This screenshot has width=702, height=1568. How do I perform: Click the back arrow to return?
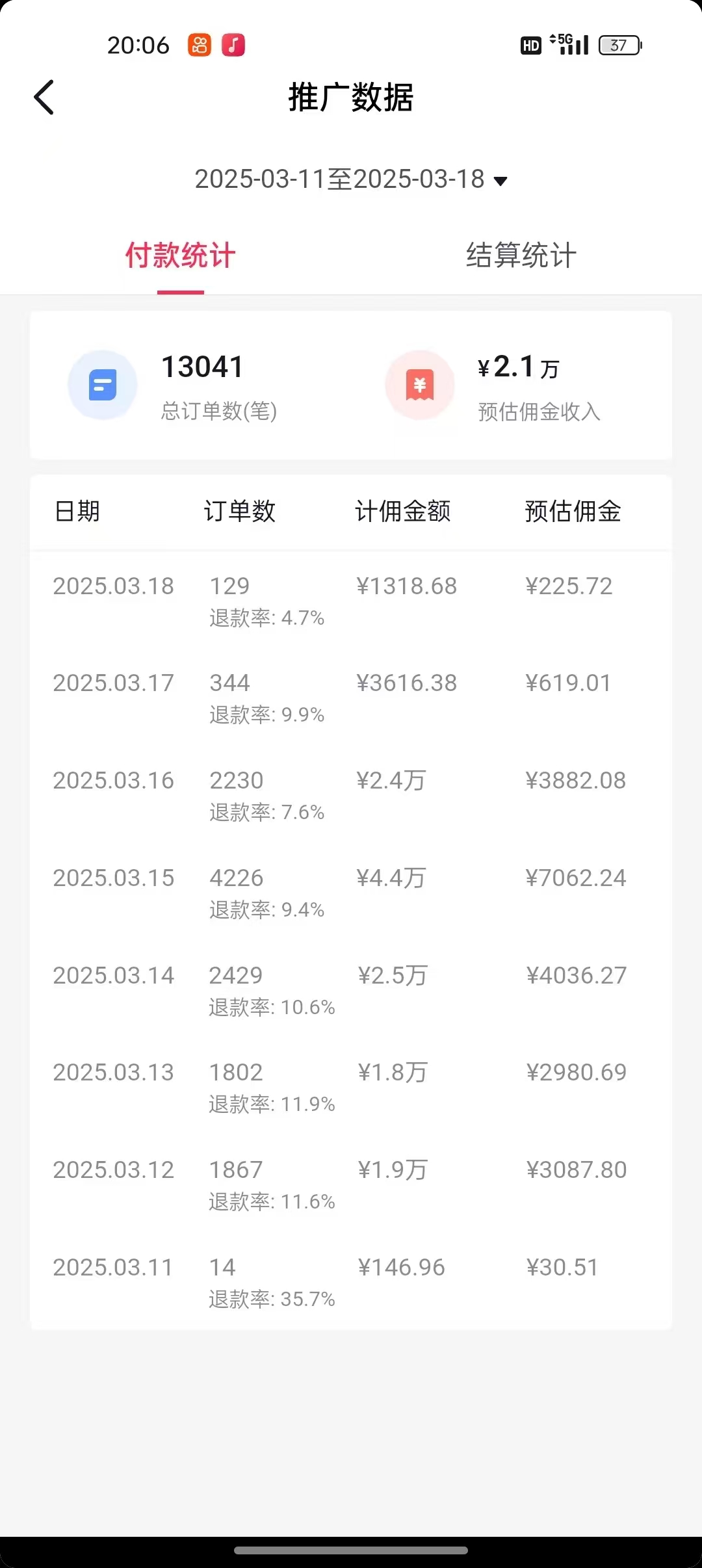tap(44, 96)
